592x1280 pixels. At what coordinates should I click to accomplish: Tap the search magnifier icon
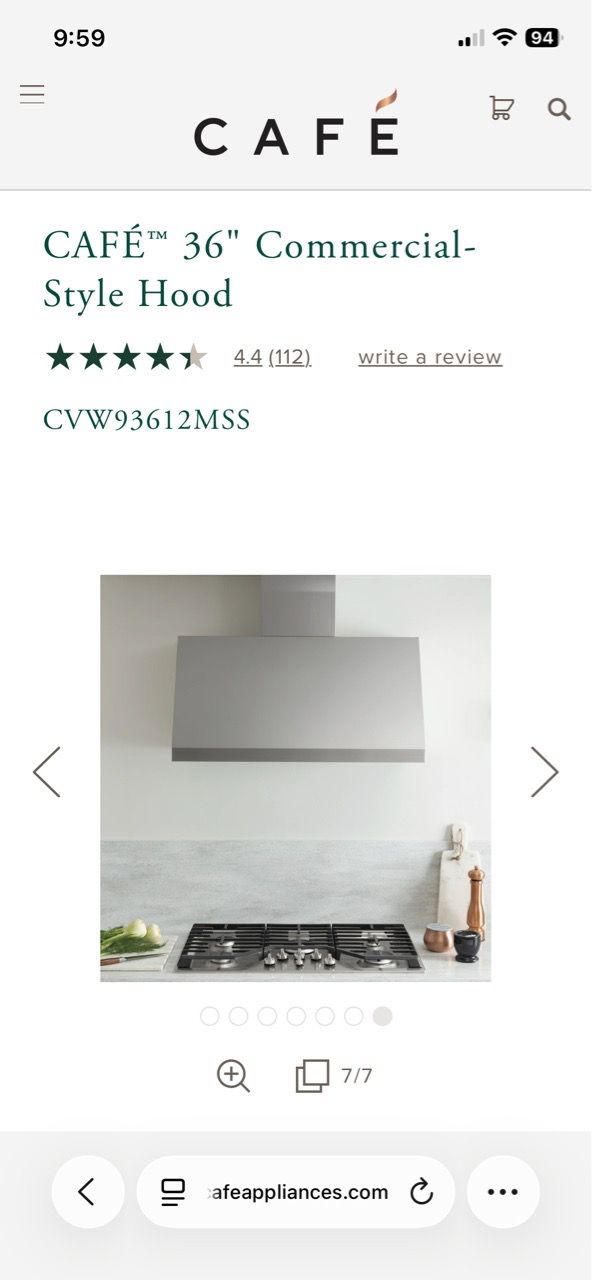coord(559,109)
